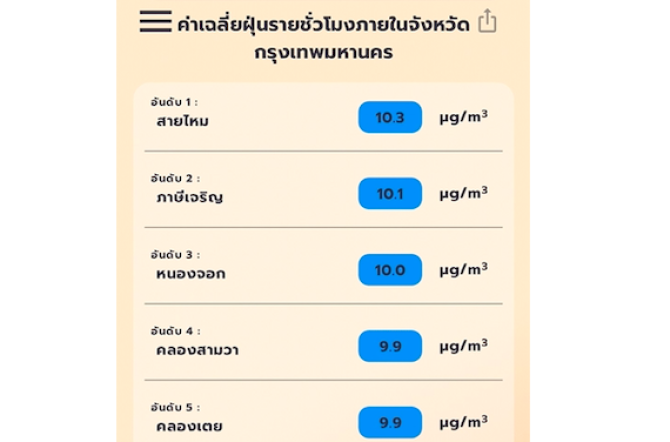
Task: Open the hamburger drawer menu
Action: (x=155, y=22)
